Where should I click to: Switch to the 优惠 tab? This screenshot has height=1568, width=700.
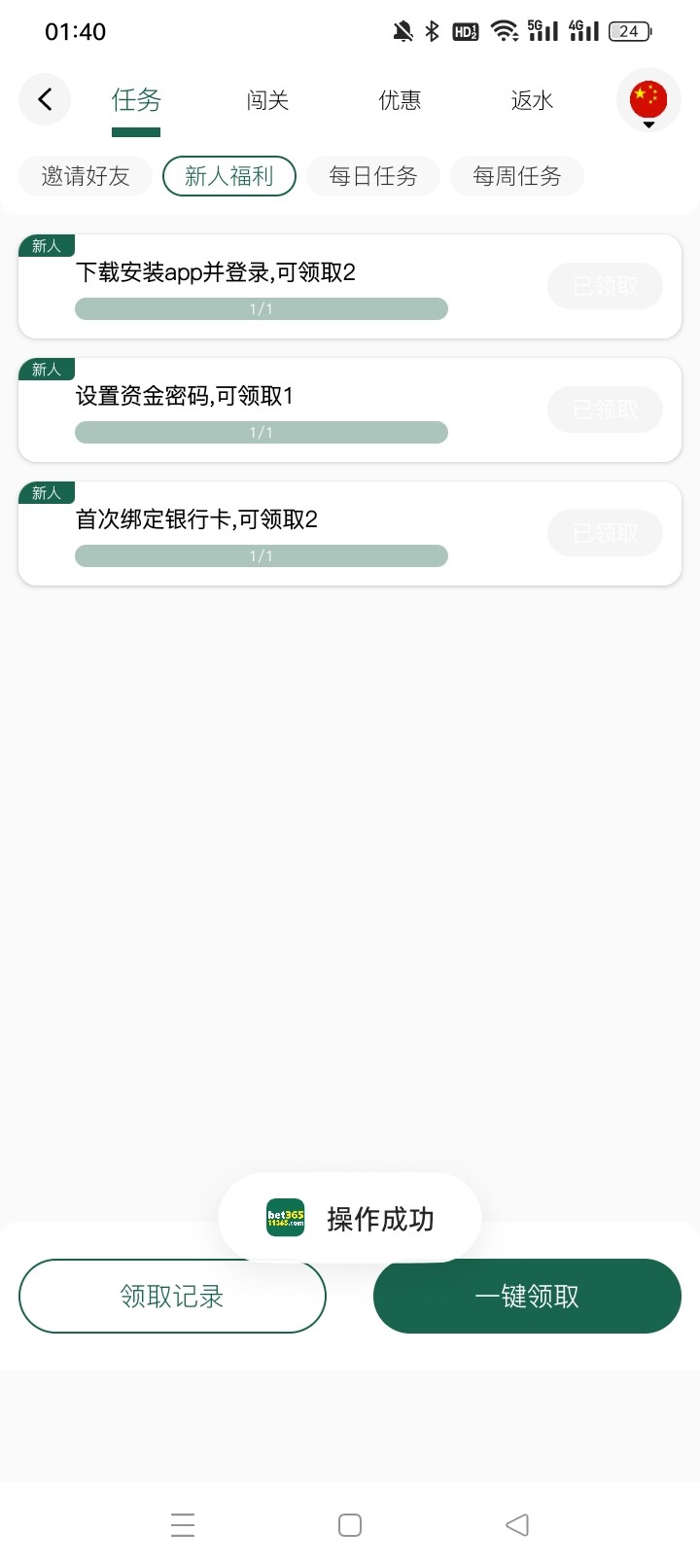[400, 100]
